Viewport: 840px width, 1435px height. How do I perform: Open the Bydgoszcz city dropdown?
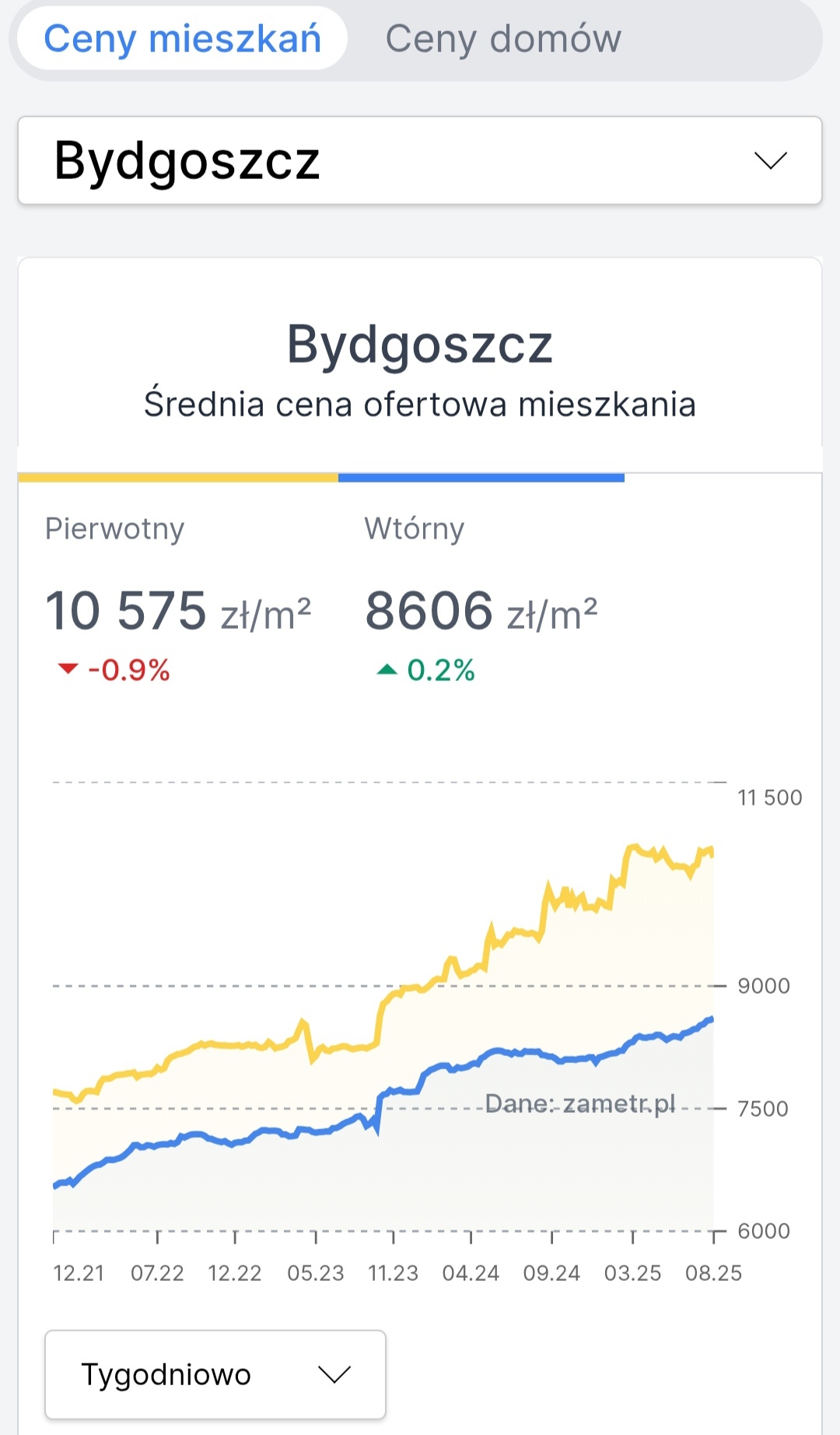click(x=420, y=161)
